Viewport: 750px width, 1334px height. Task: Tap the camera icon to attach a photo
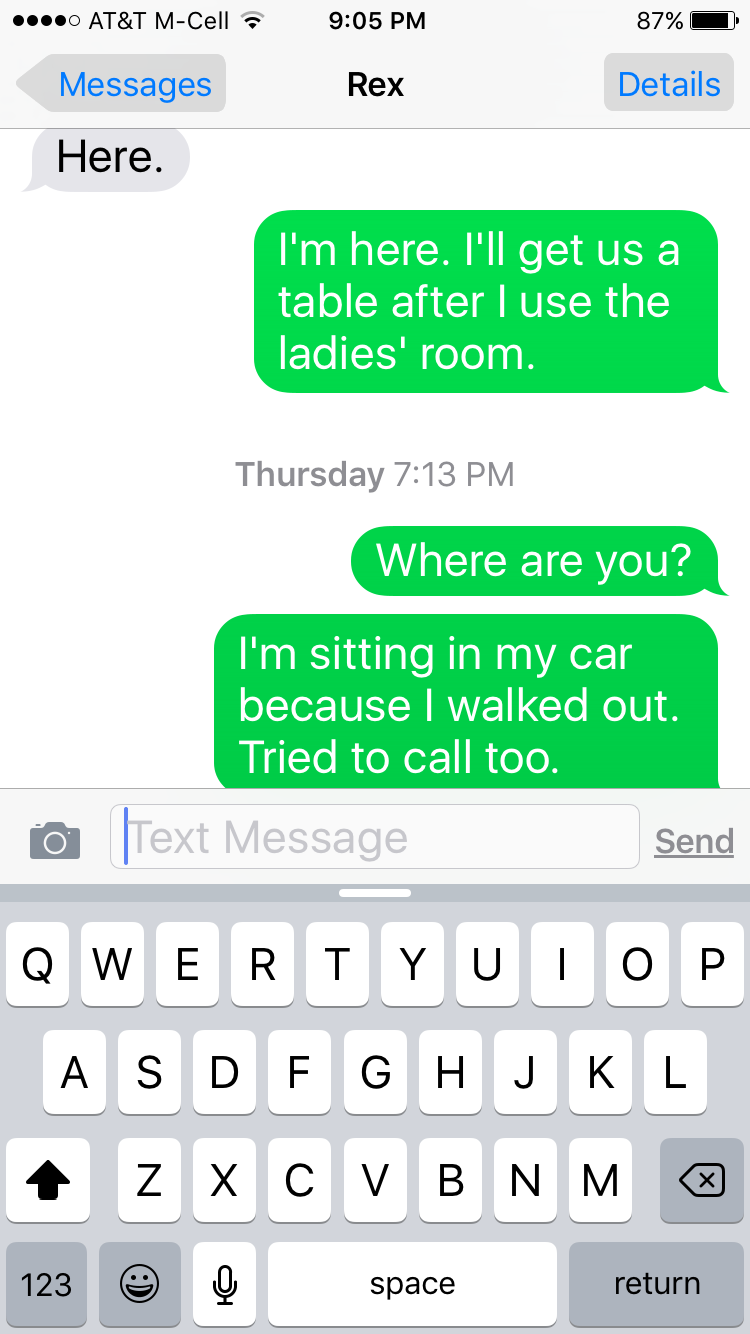point(54,840)
